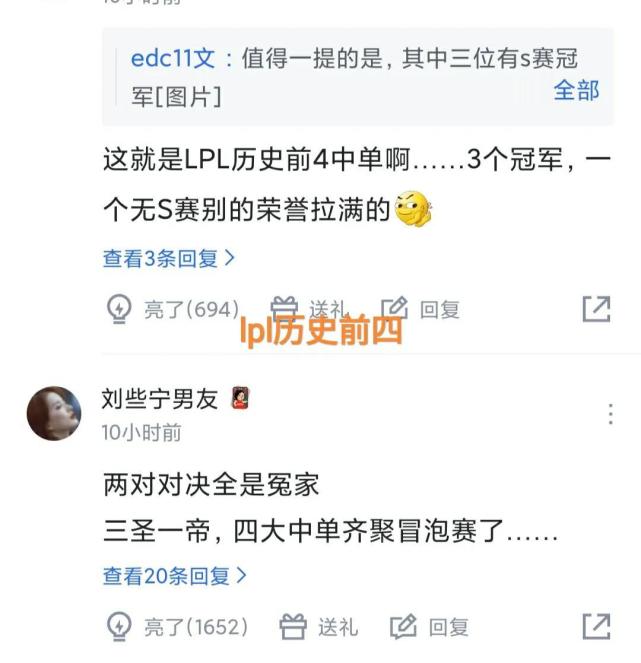641x663 pixels.
Task: Send a gift on 刘些宁男友's comment
Action: [319, 627]
